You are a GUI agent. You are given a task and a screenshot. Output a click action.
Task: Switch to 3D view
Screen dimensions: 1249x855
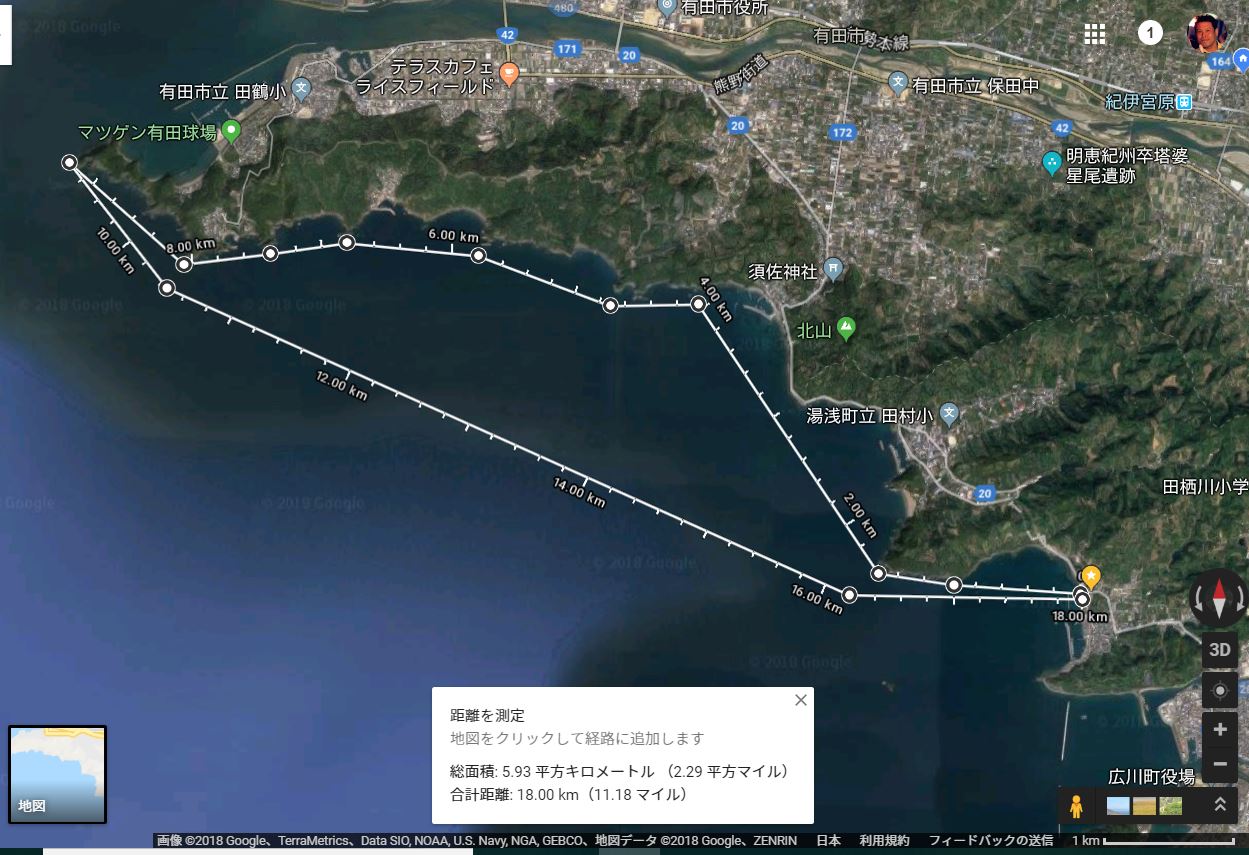tap(1220, 650)
